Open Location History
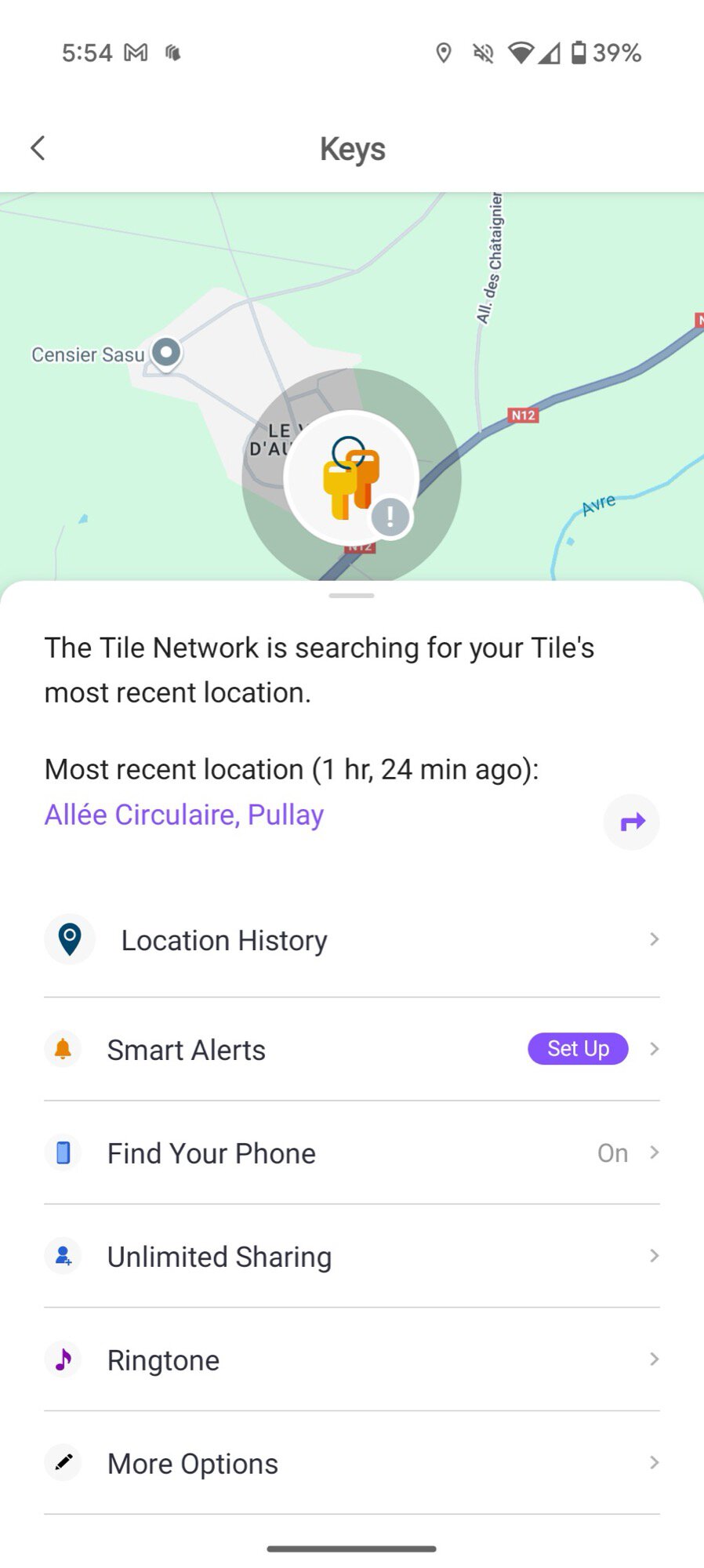704x1568 pixels. tap(351, 939)
